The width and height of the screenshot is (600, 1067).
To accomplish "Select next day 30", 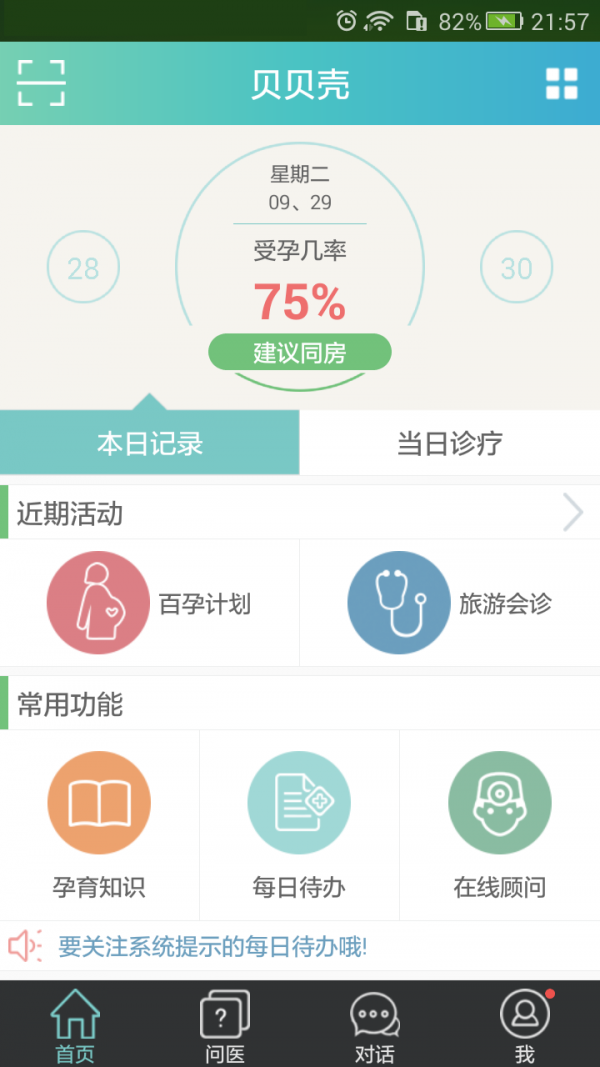I will pyautogui.click(x=516, y=268).
